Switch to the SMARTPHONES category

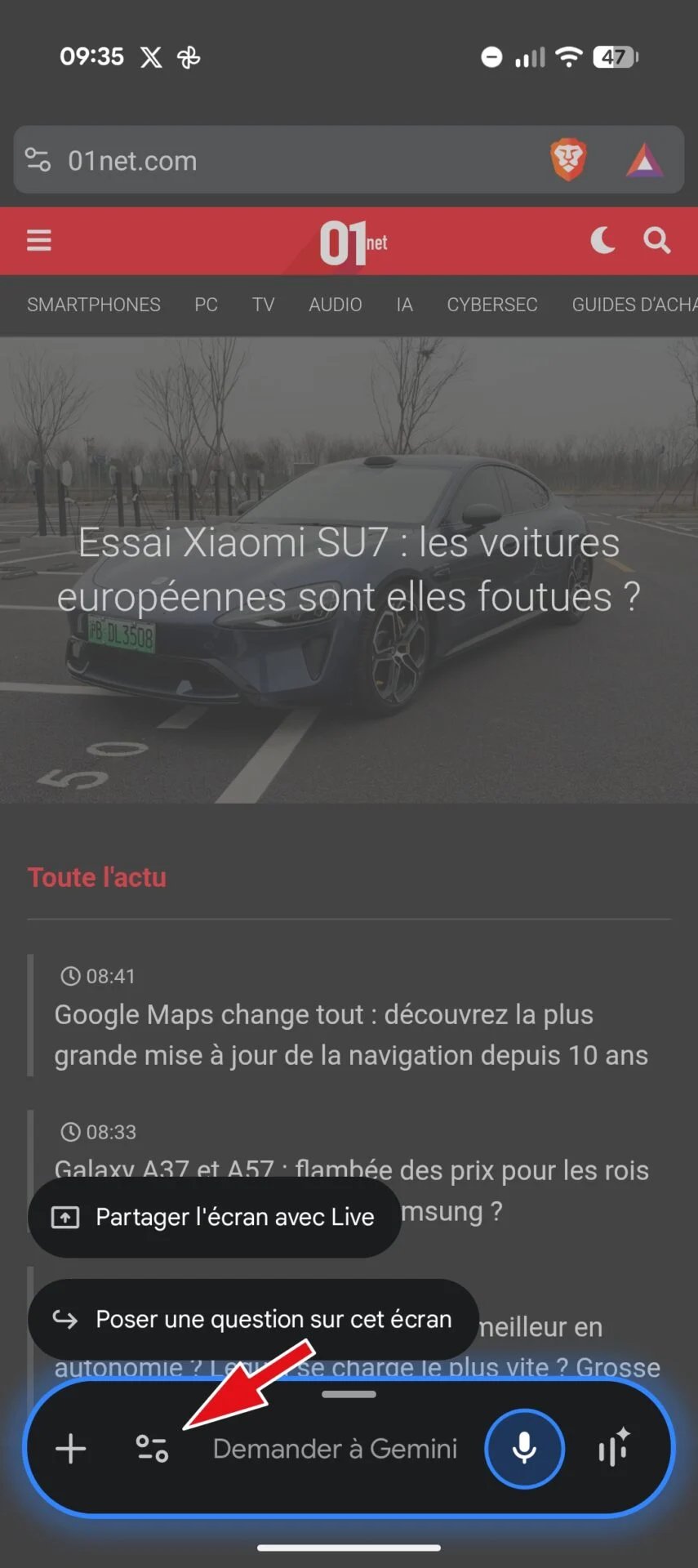94,305
